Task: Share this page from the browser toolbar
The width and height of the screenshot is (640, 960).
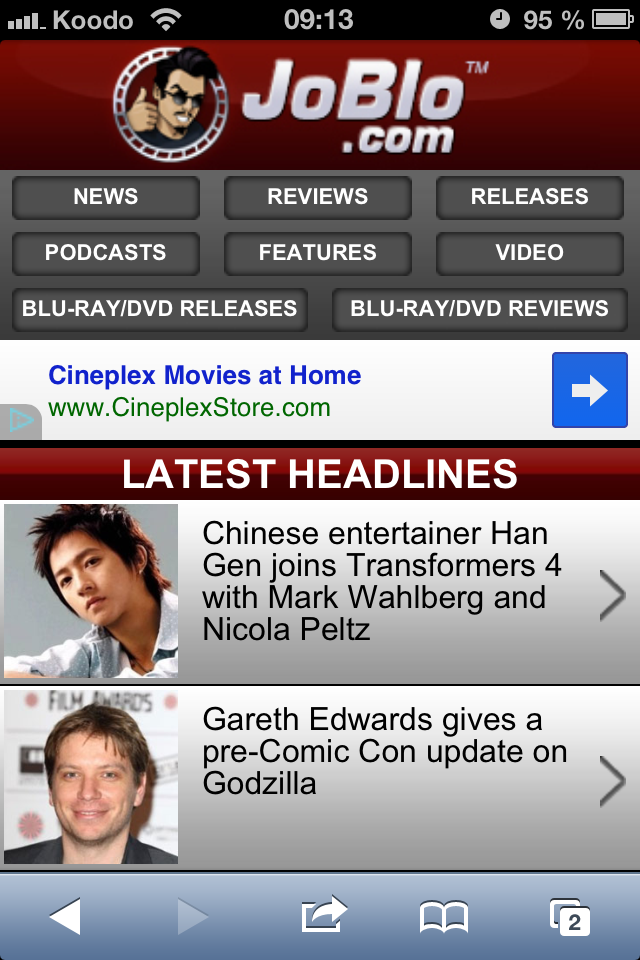Action: [323, 916]
